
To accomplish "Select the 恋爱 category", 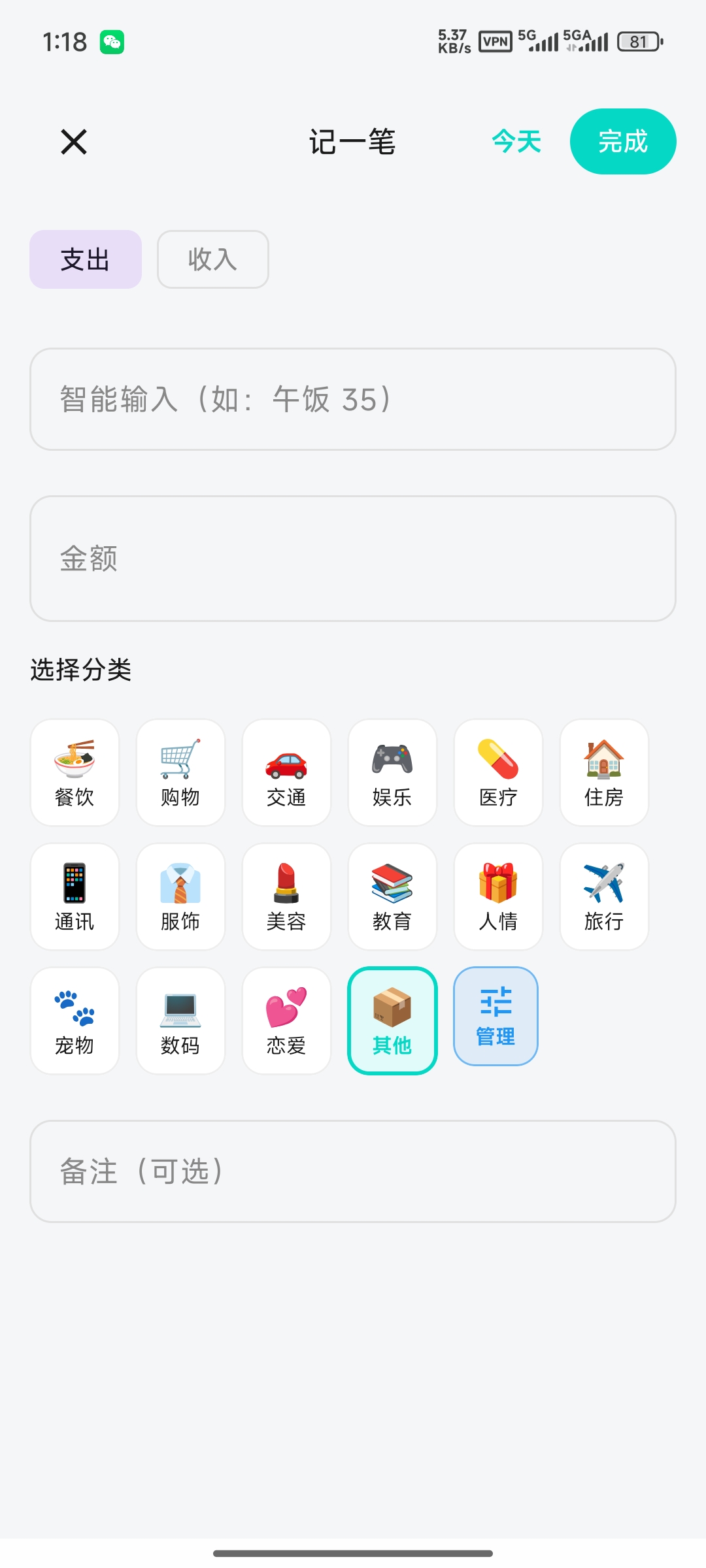I will point(286,1021).
